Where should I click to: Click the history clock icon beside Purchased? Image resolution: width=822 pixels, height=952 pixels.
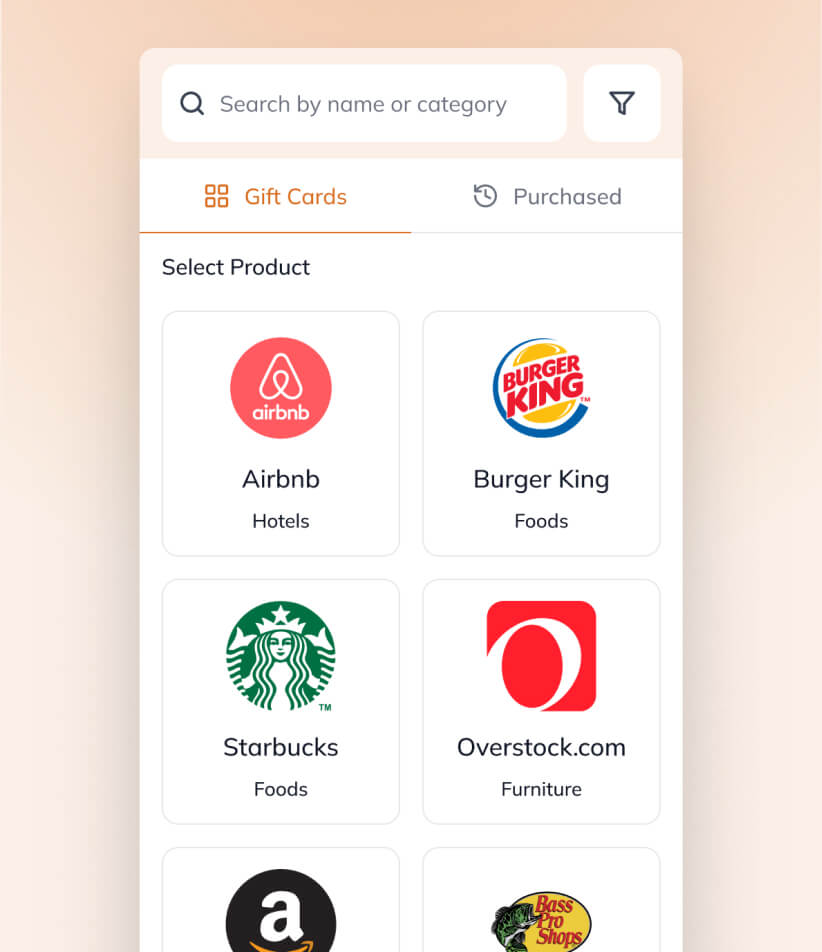click(x=485, y=196)
